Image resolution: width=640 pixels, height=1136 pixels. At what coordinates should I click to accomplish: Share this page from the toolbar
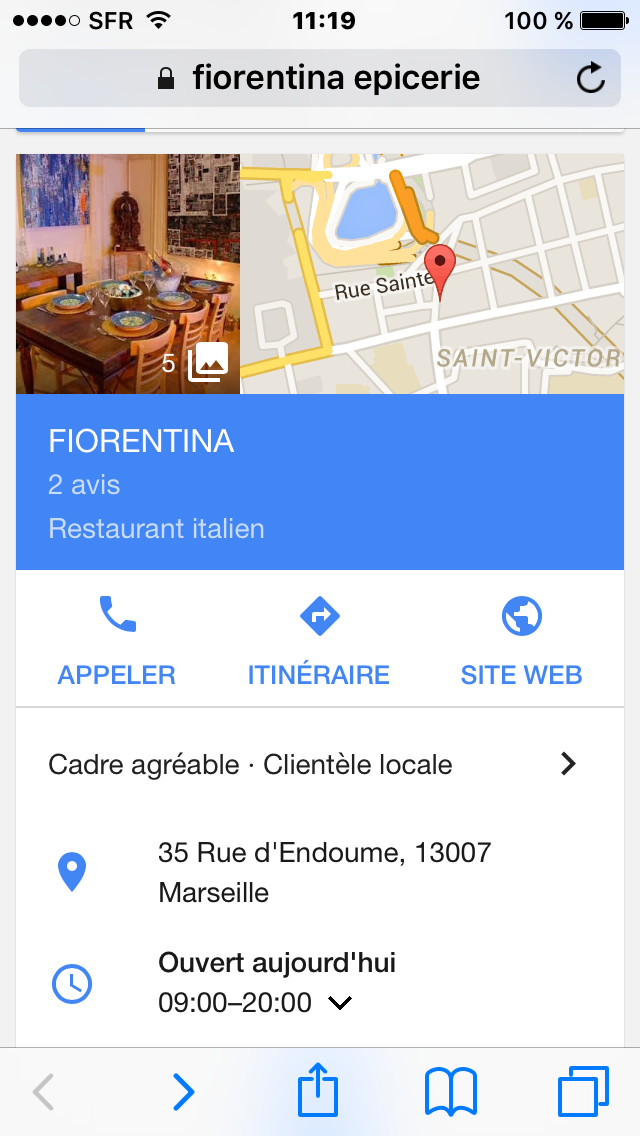coord(319,1090)
